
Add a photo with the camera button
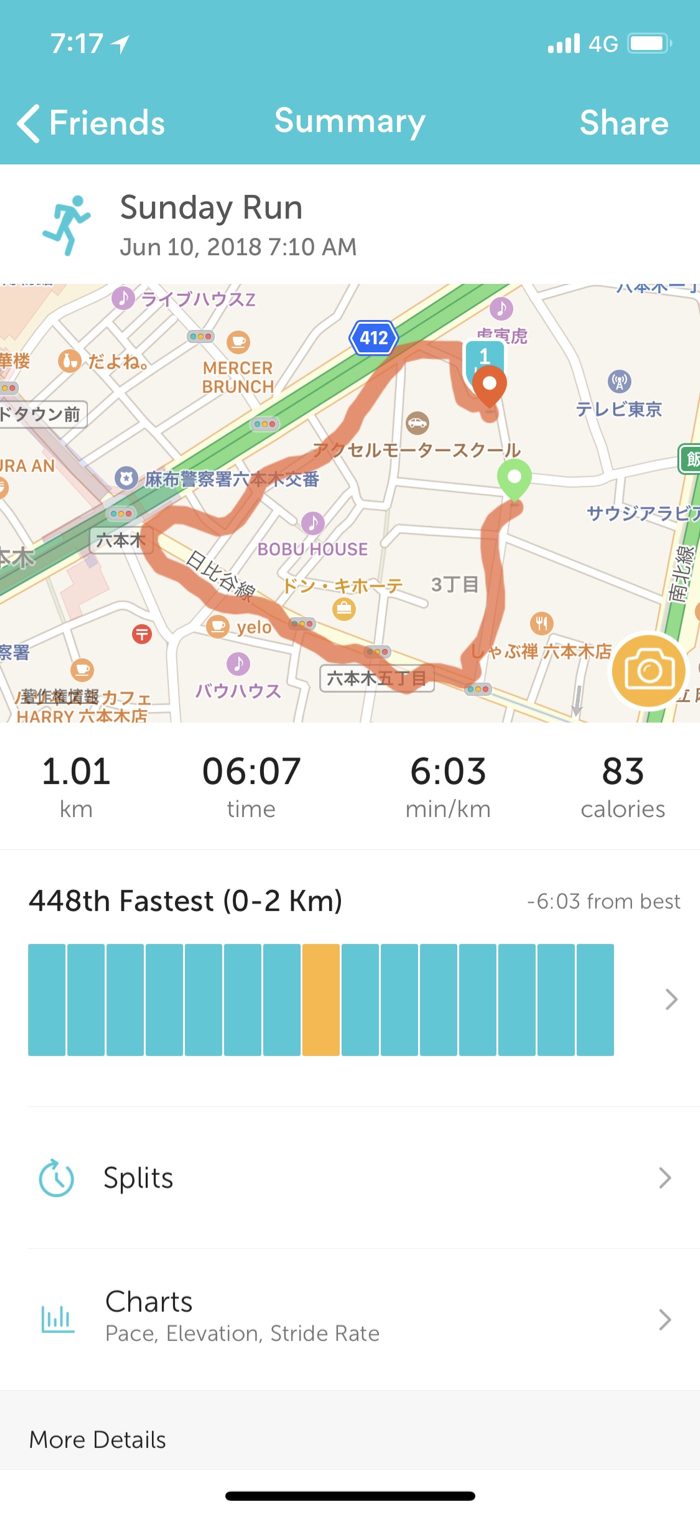coord(648,670)
